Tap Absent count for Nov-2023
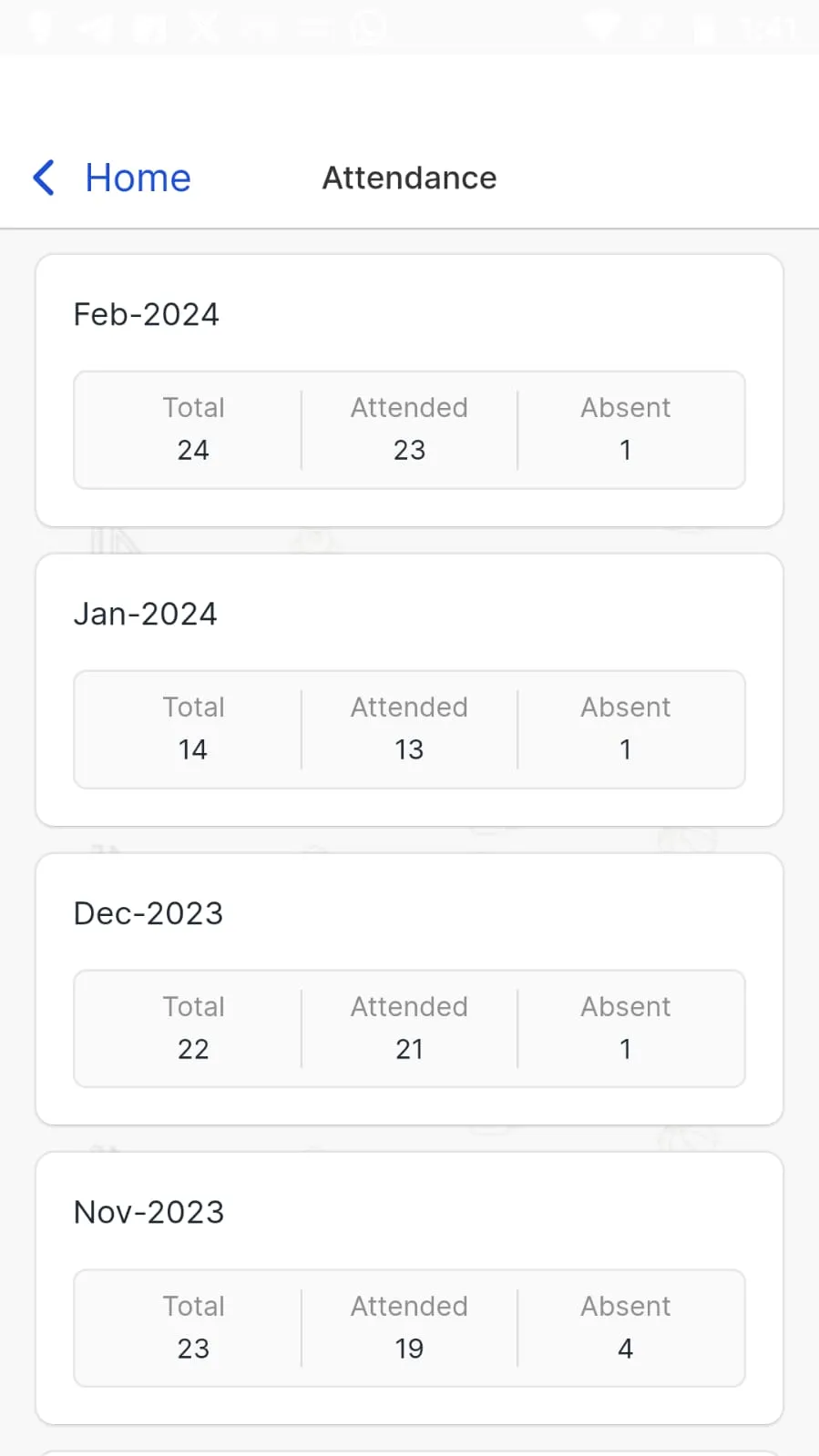 point(625,1349)
